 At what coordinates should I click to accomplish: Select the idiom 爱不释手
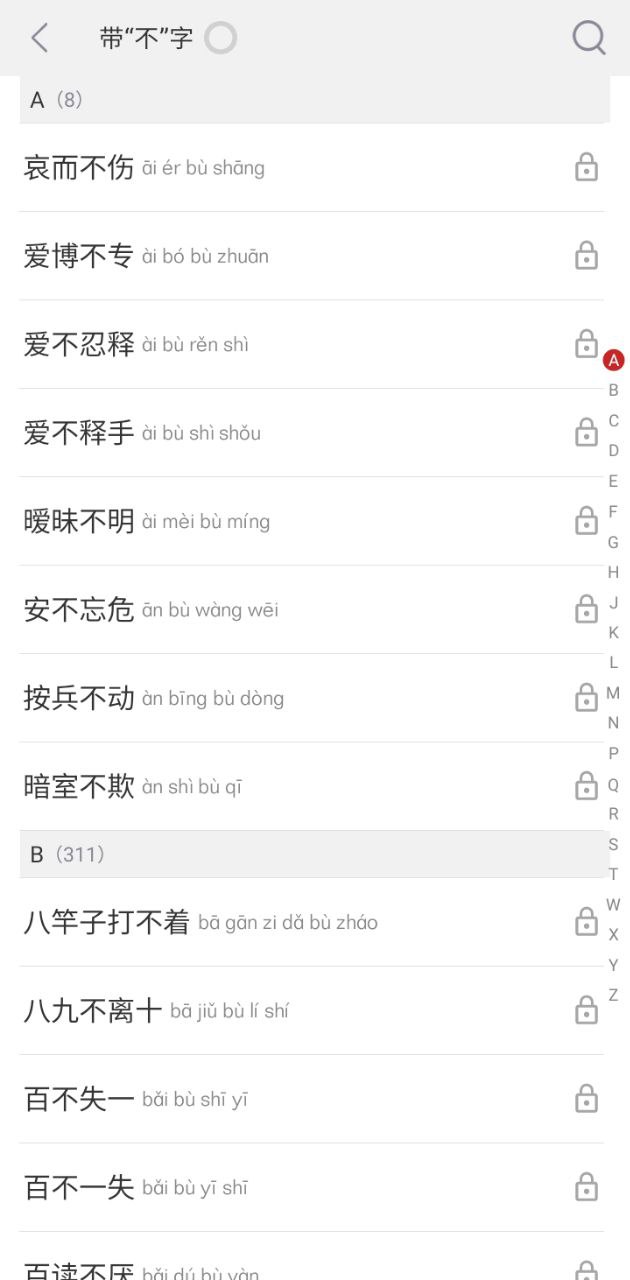[79, 433]
